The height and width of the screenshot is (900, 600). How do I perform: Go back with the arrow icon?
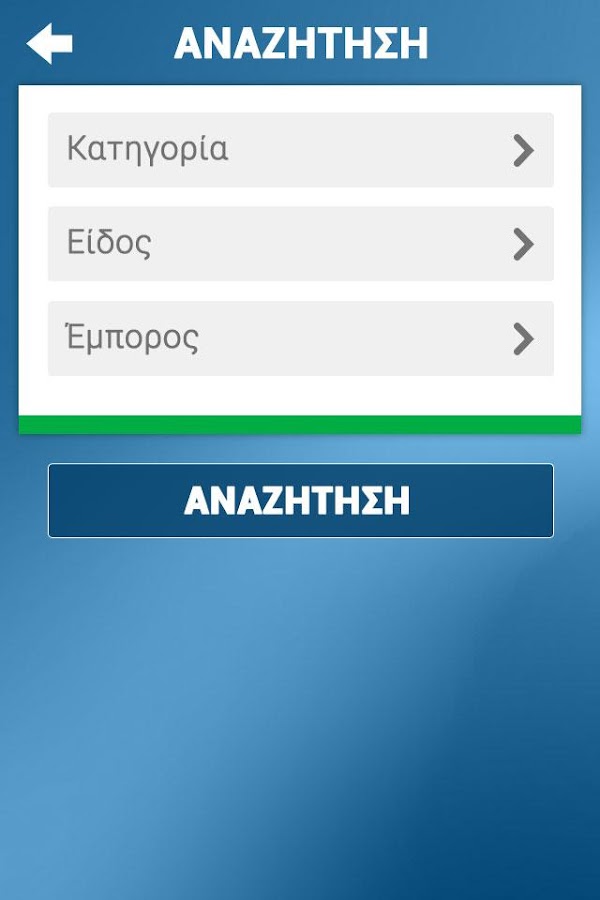click(x=49, y=44)
